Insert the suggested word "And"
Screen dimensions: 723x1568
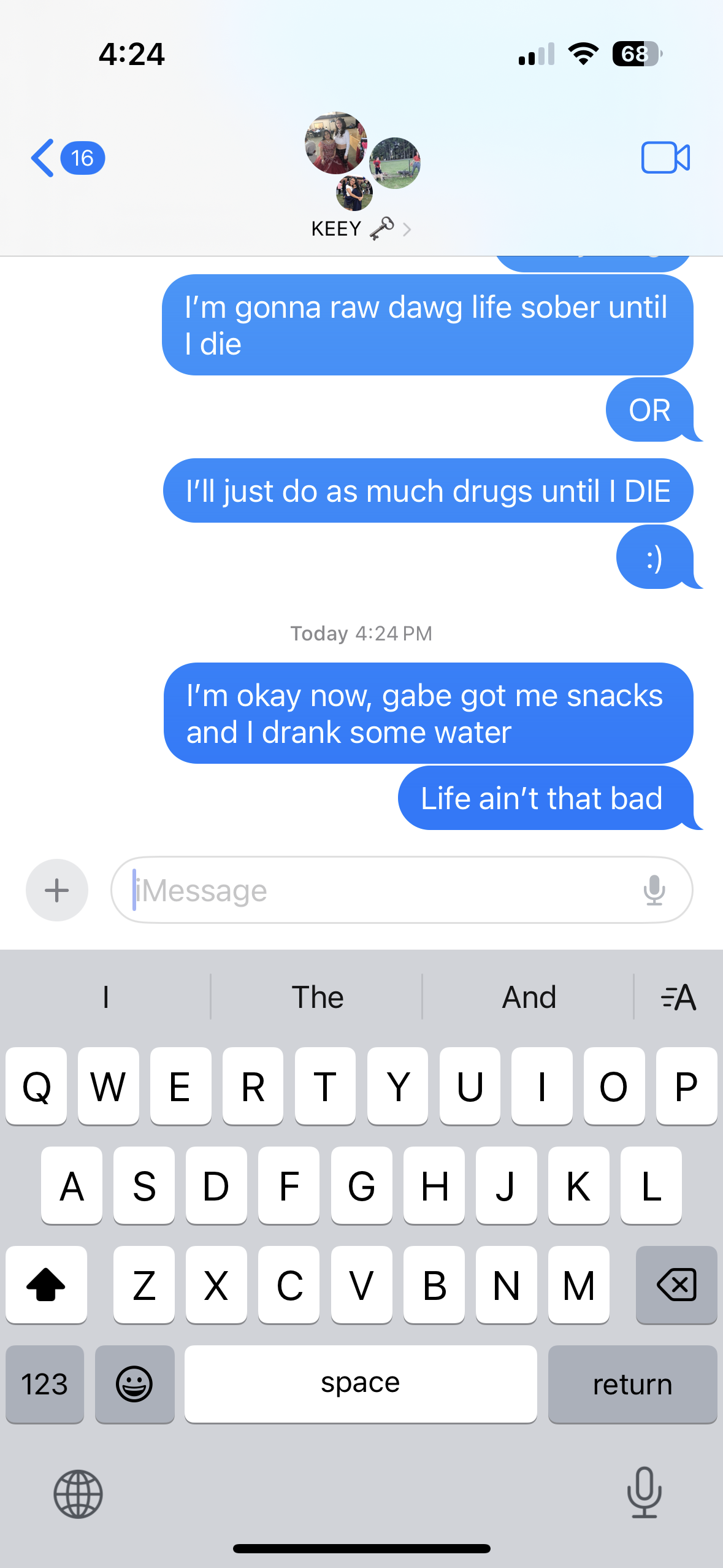[529, 997]
